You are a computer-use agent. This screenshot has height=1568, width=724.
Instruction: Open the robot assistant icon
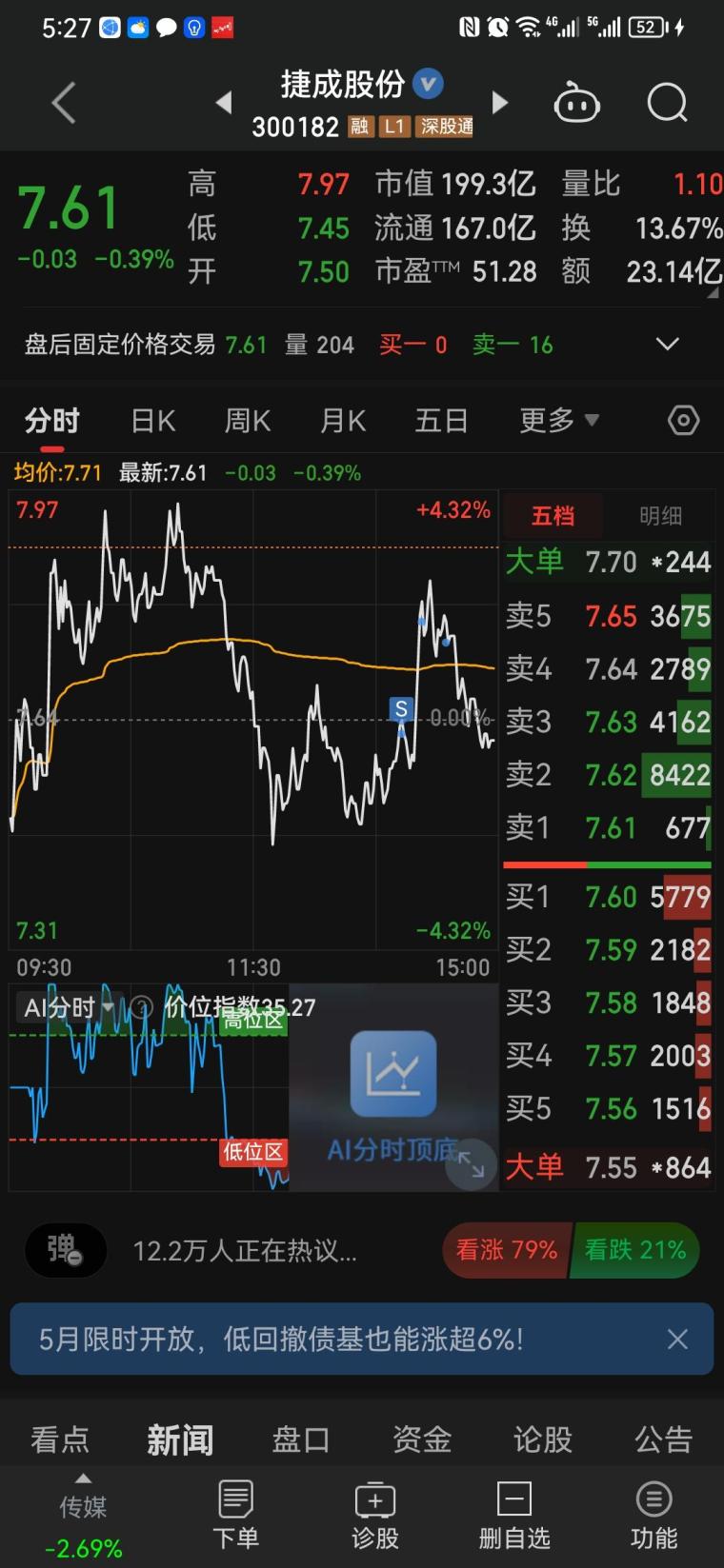click(x=577, y=102)
